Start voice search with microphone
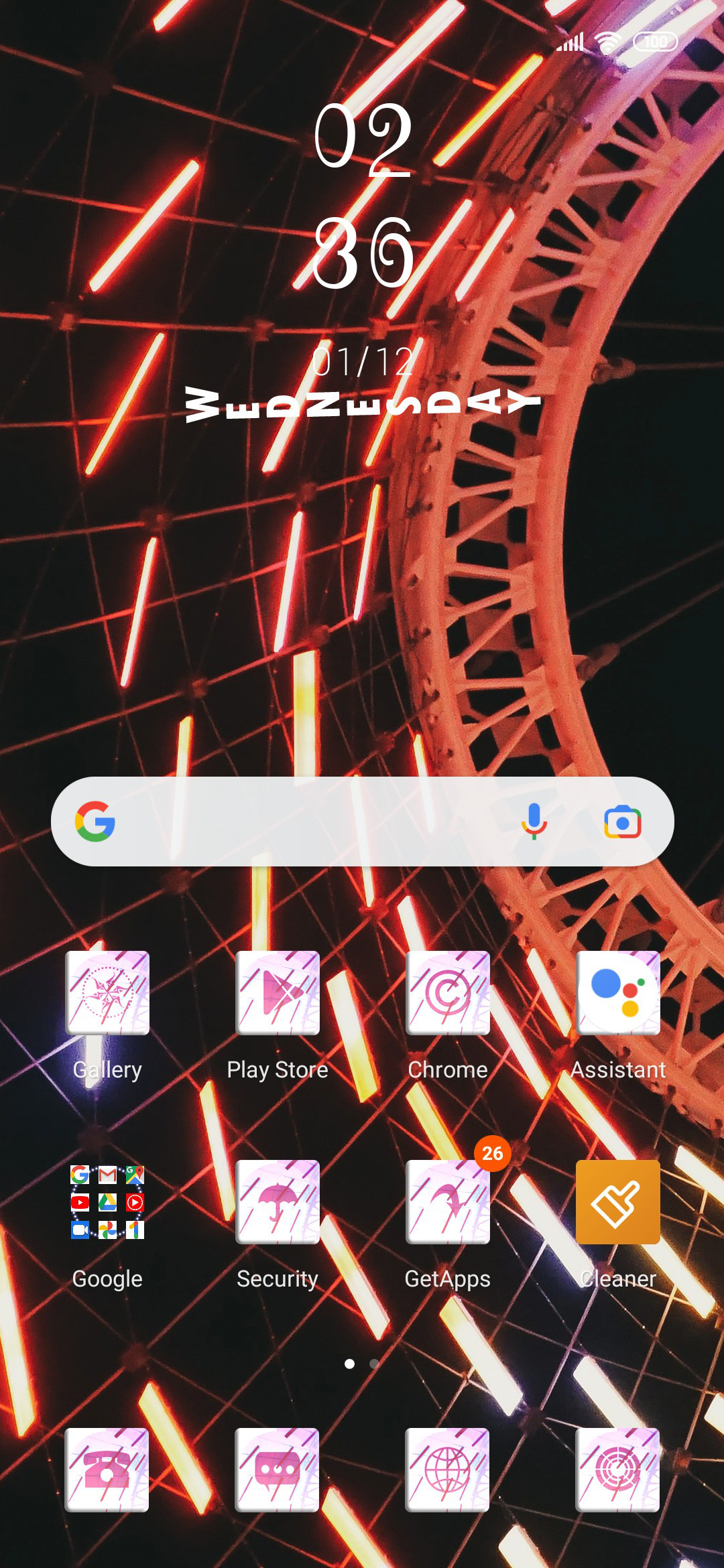The height and width of the screenshot is (1568, 724). (x=534, y=822)
